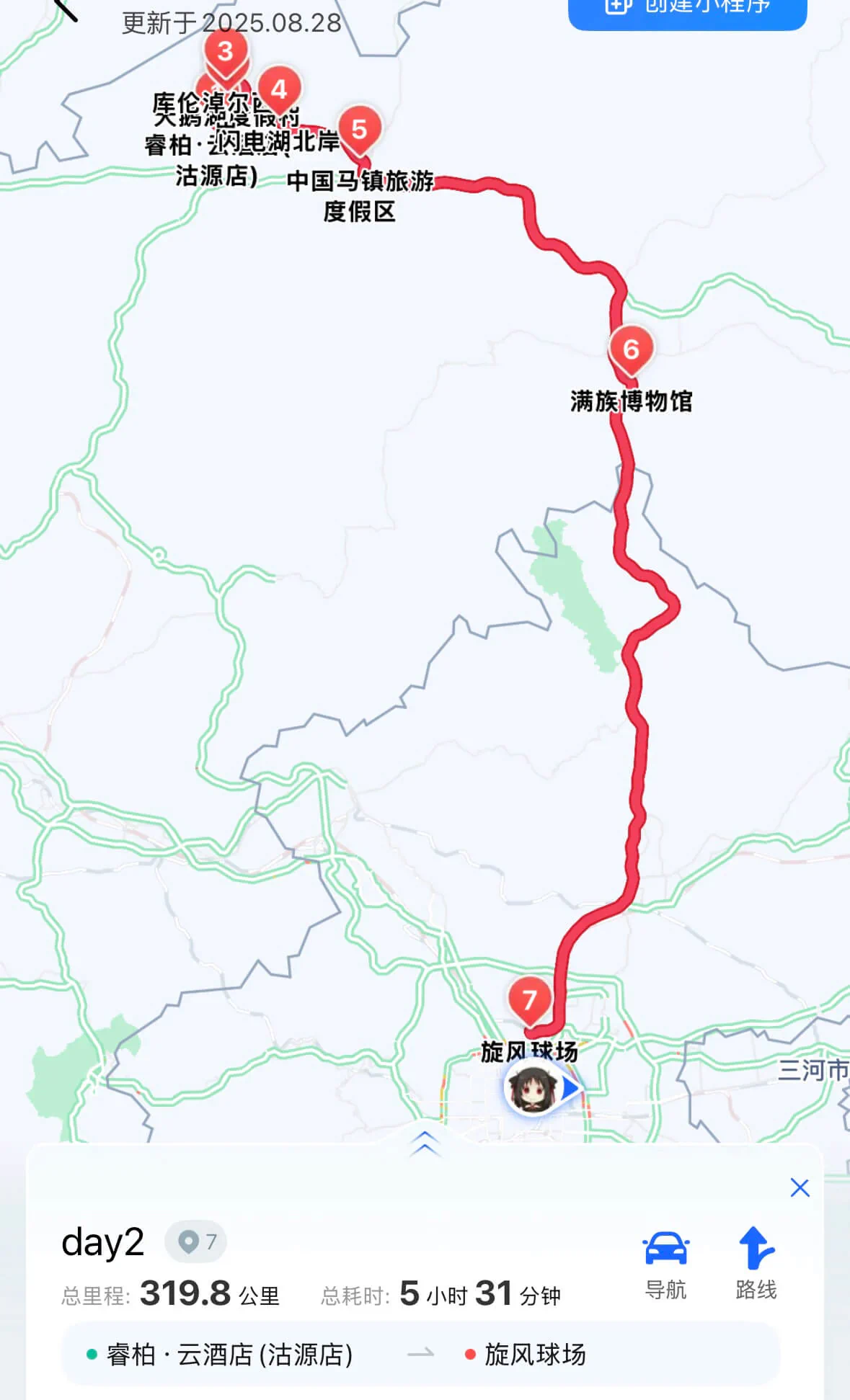Tap the 创建小程序 button
This screenshot has width=850, height=1400.
pyautogui.click(x=687, y=10)
